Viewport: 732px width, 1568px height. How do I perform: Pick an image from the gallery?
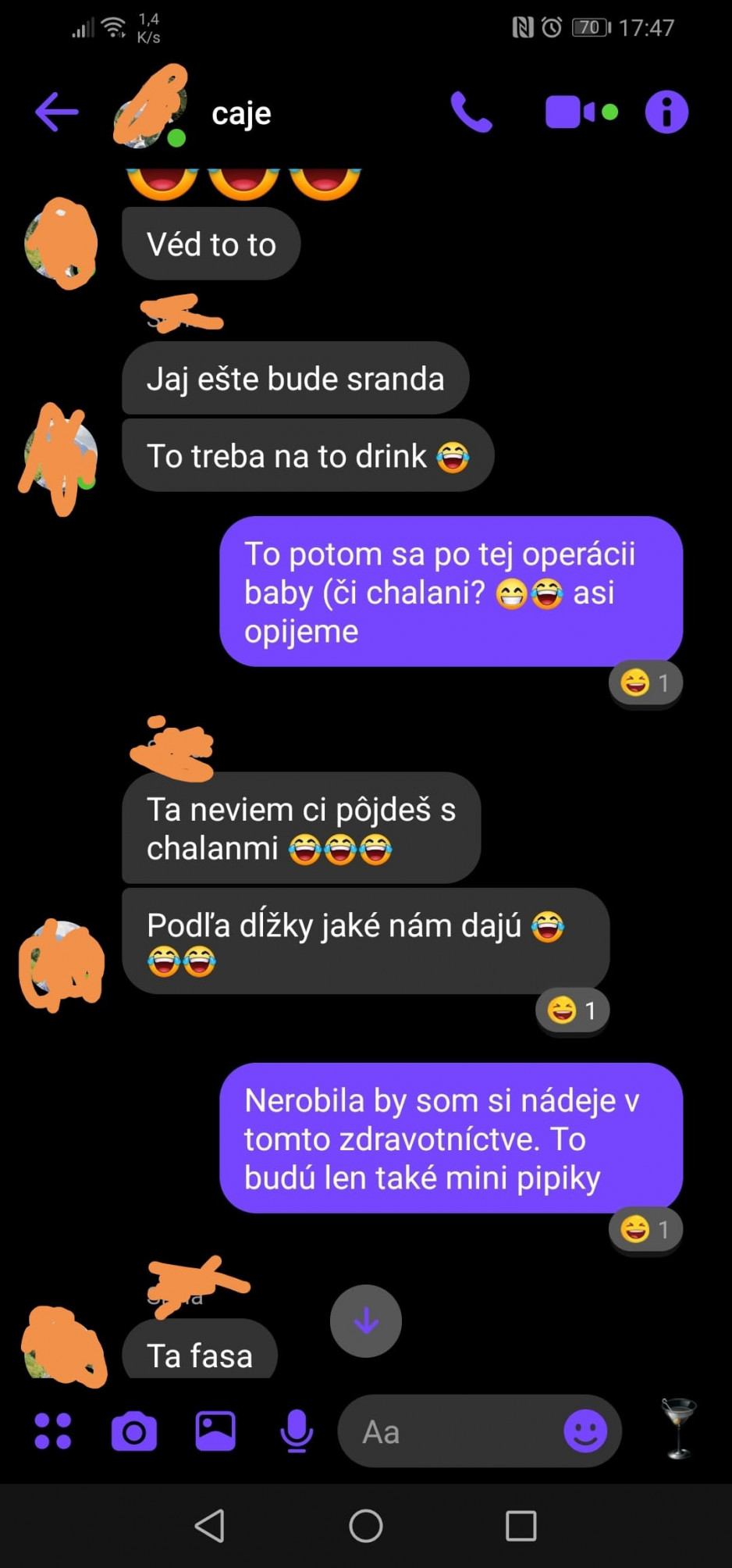pos(215,1431)
